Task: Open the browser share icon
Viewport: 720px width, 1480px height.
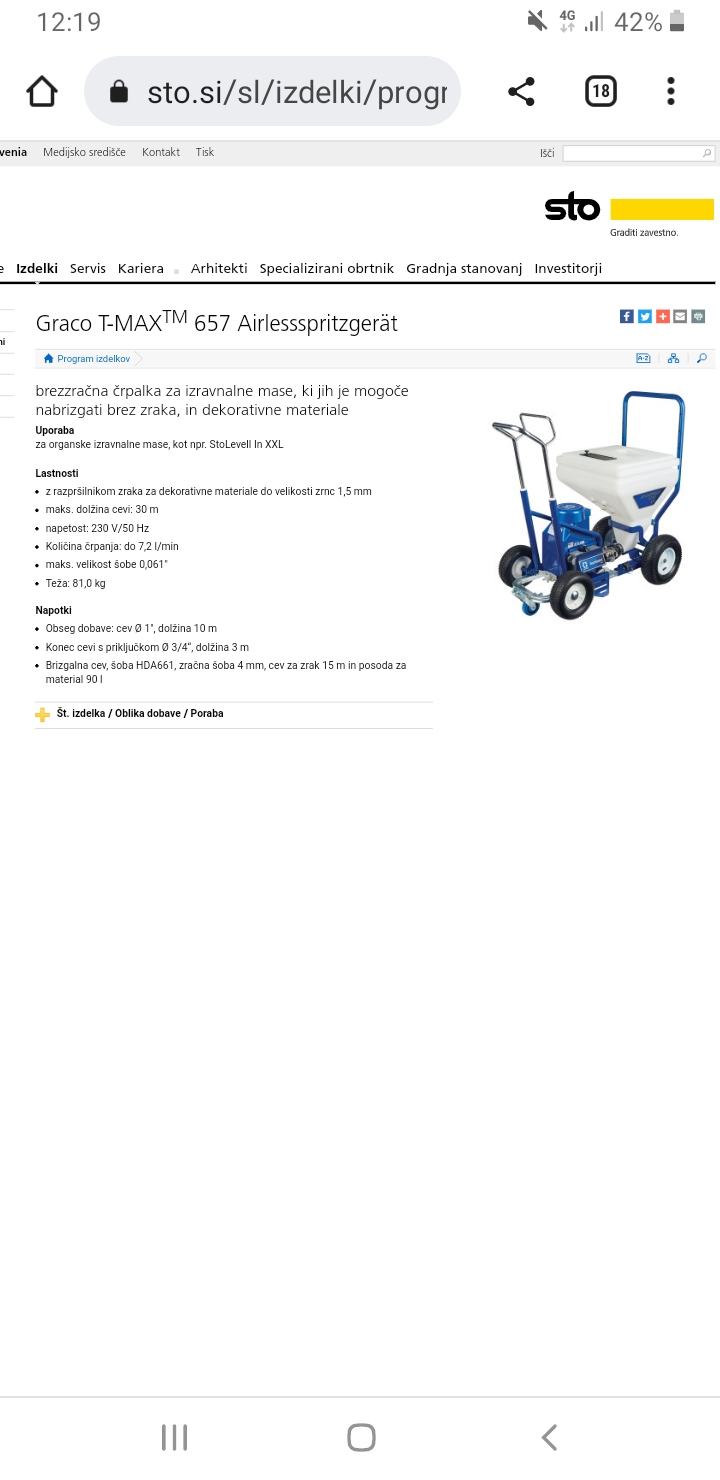Action: click(521, 91)
